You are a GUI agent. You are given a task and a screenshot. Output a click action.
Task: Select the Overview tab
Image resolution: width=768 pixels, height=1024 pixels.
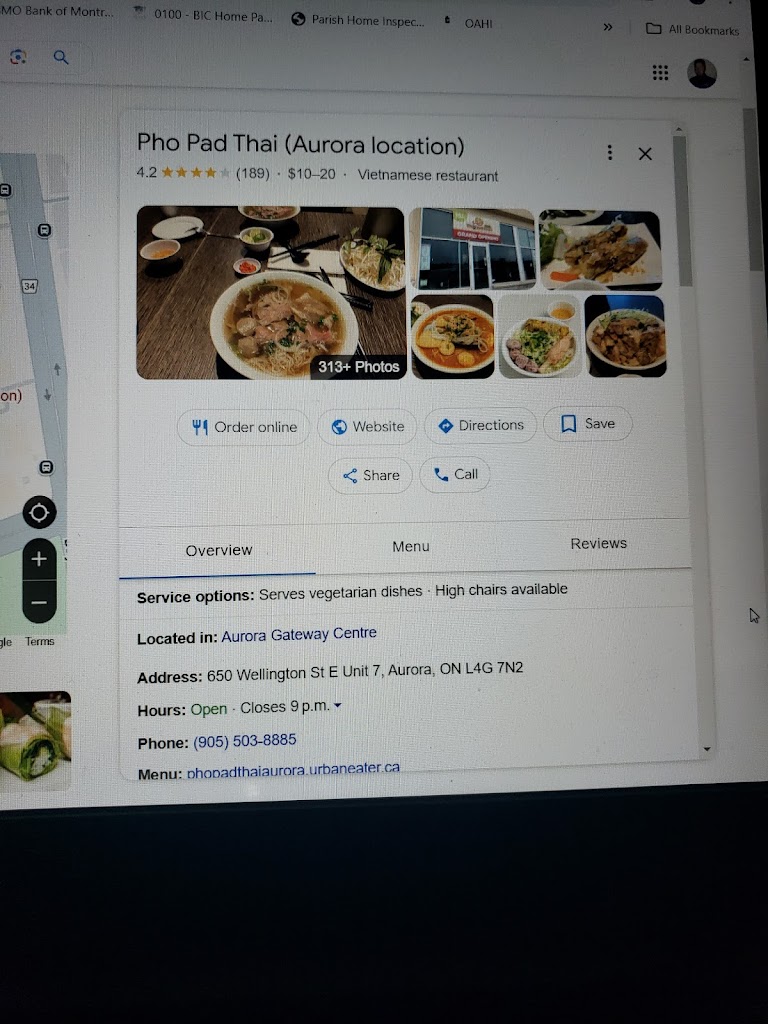coord(219,550)
